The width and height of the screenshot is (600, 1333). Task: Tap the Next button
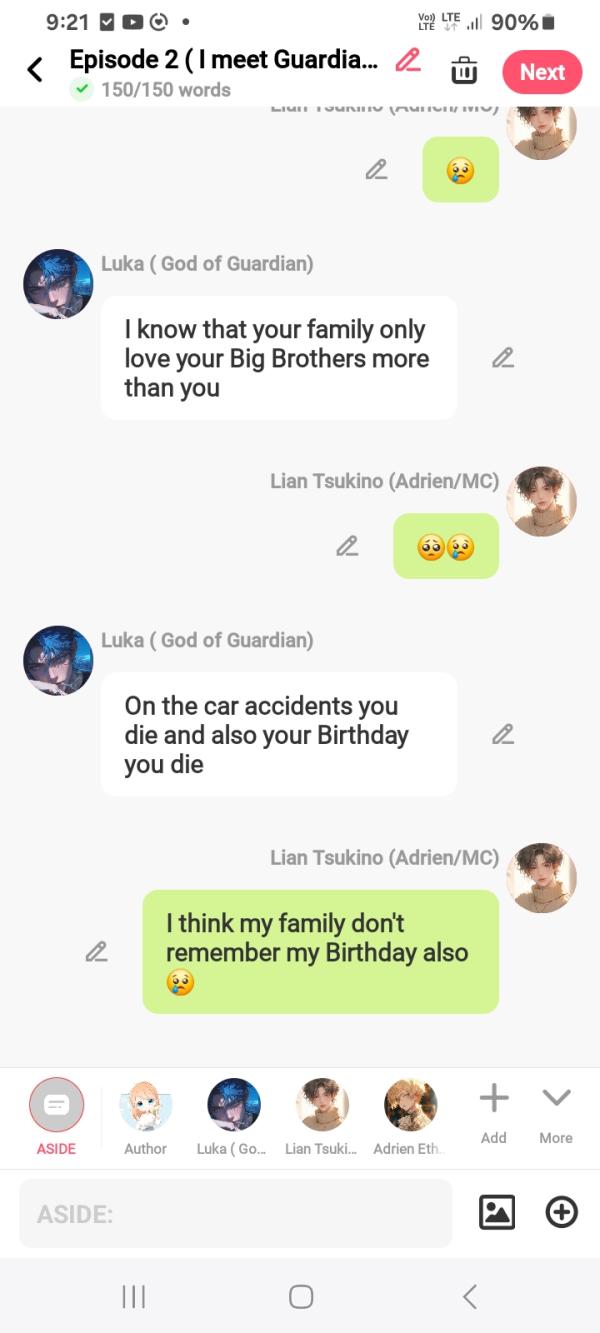541,72
